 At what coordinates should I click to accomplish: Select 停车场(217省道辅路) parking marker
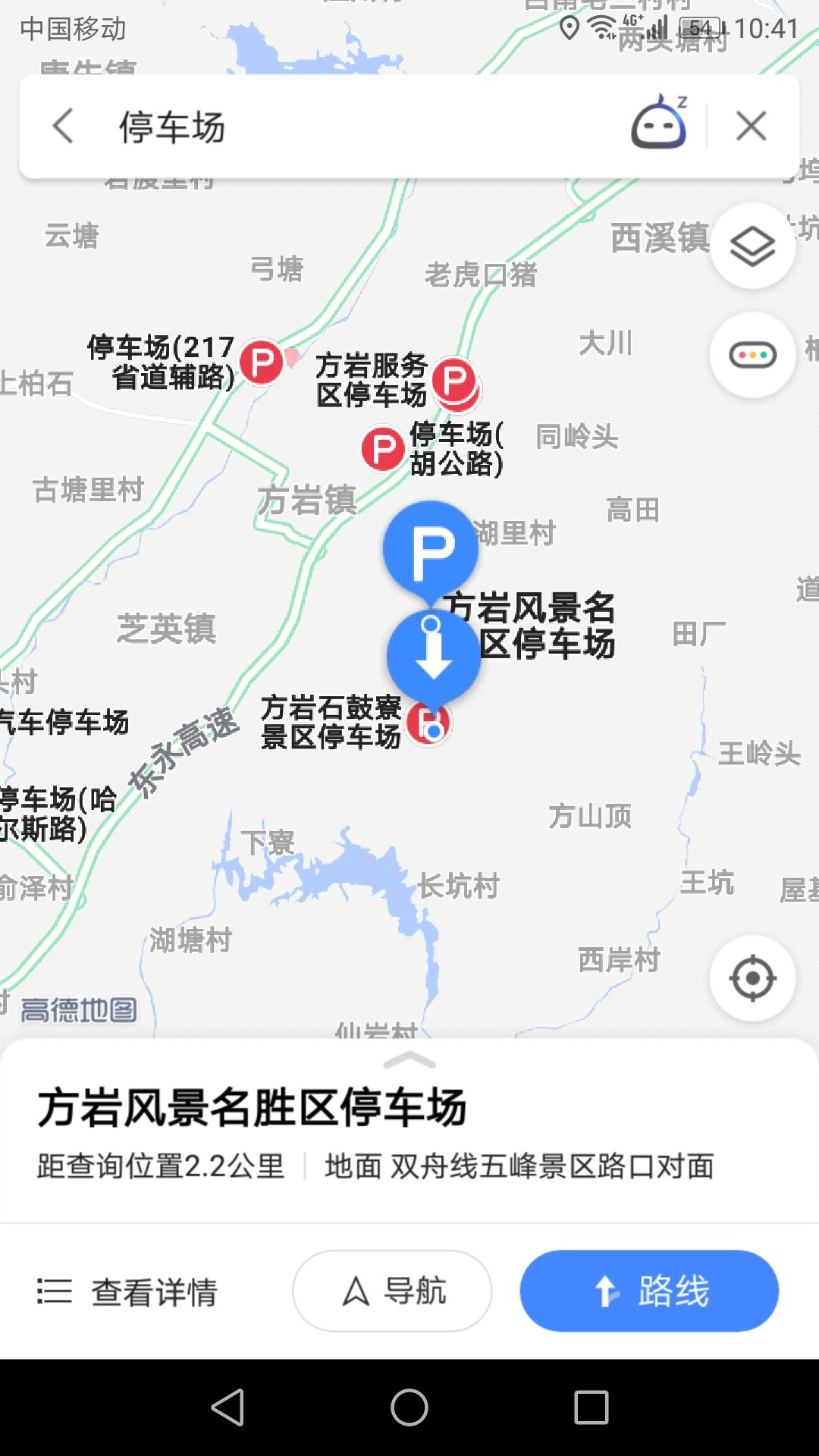[262, 362]
